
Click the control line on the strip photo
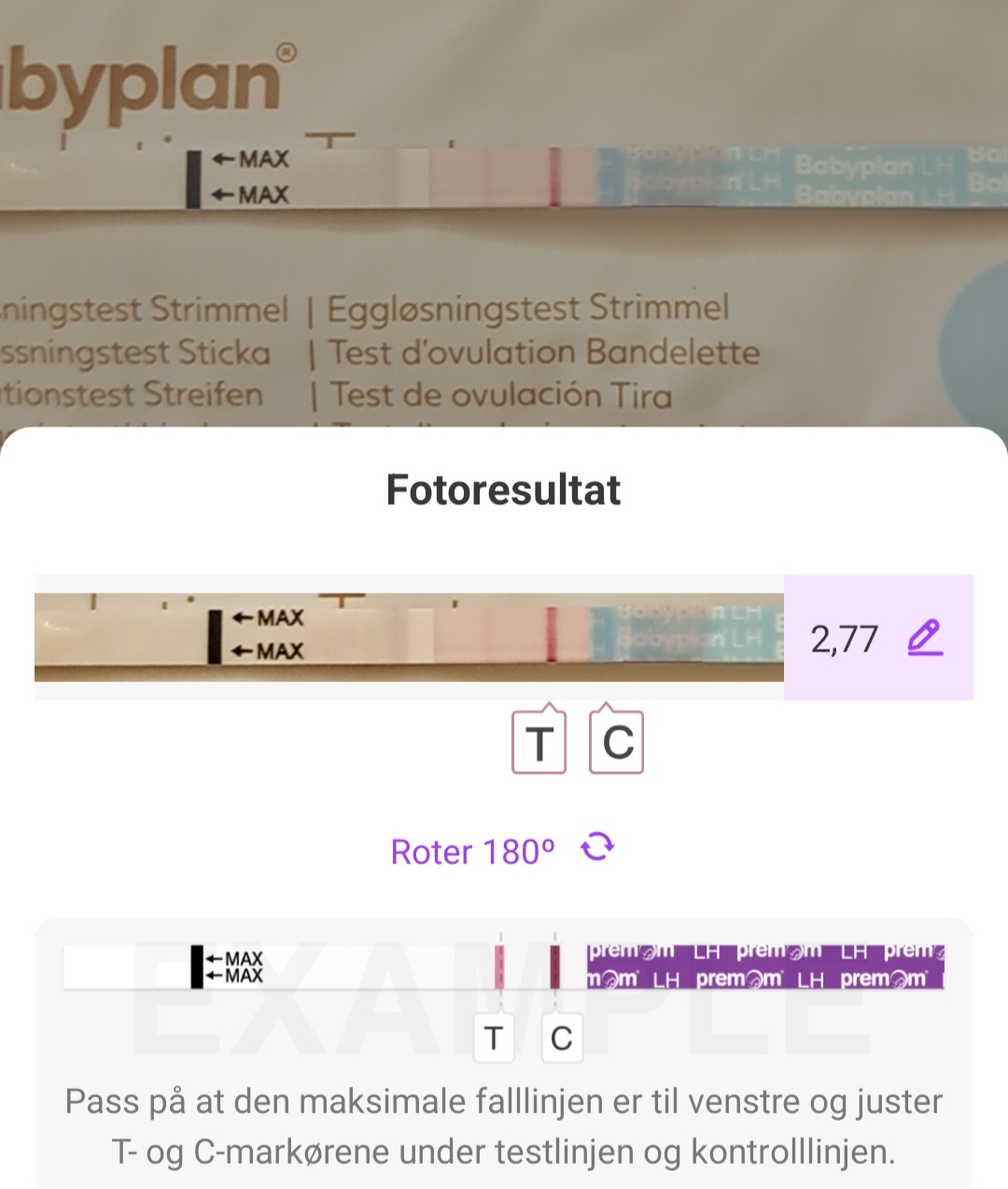click(x=553, y=637)
